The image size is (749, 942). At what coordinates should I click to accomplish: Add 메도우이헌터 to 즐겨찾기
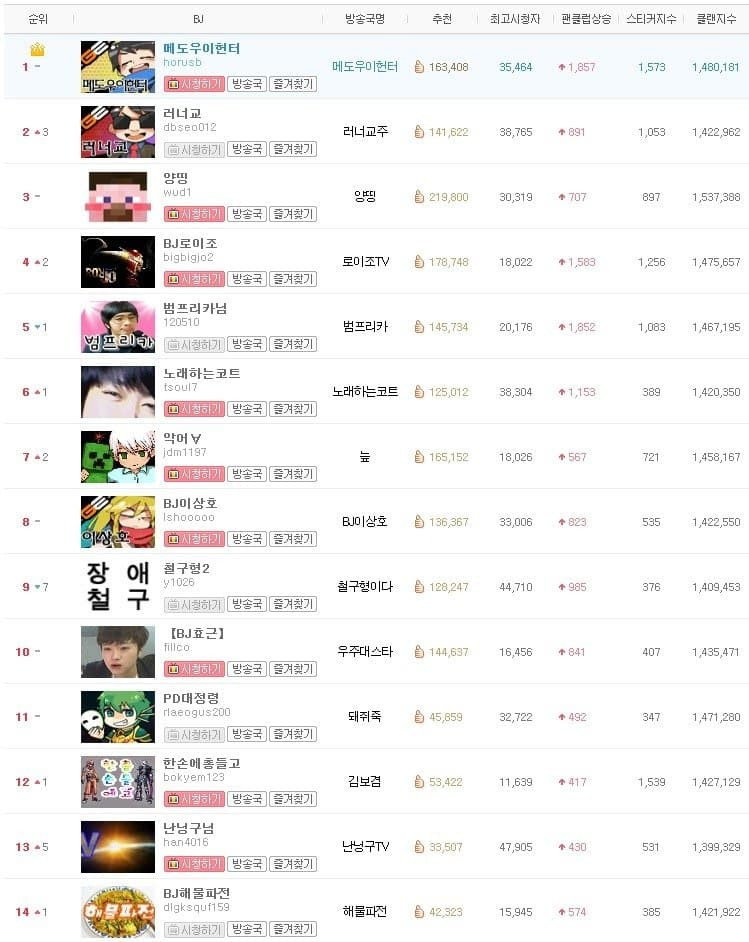point(293,84)
